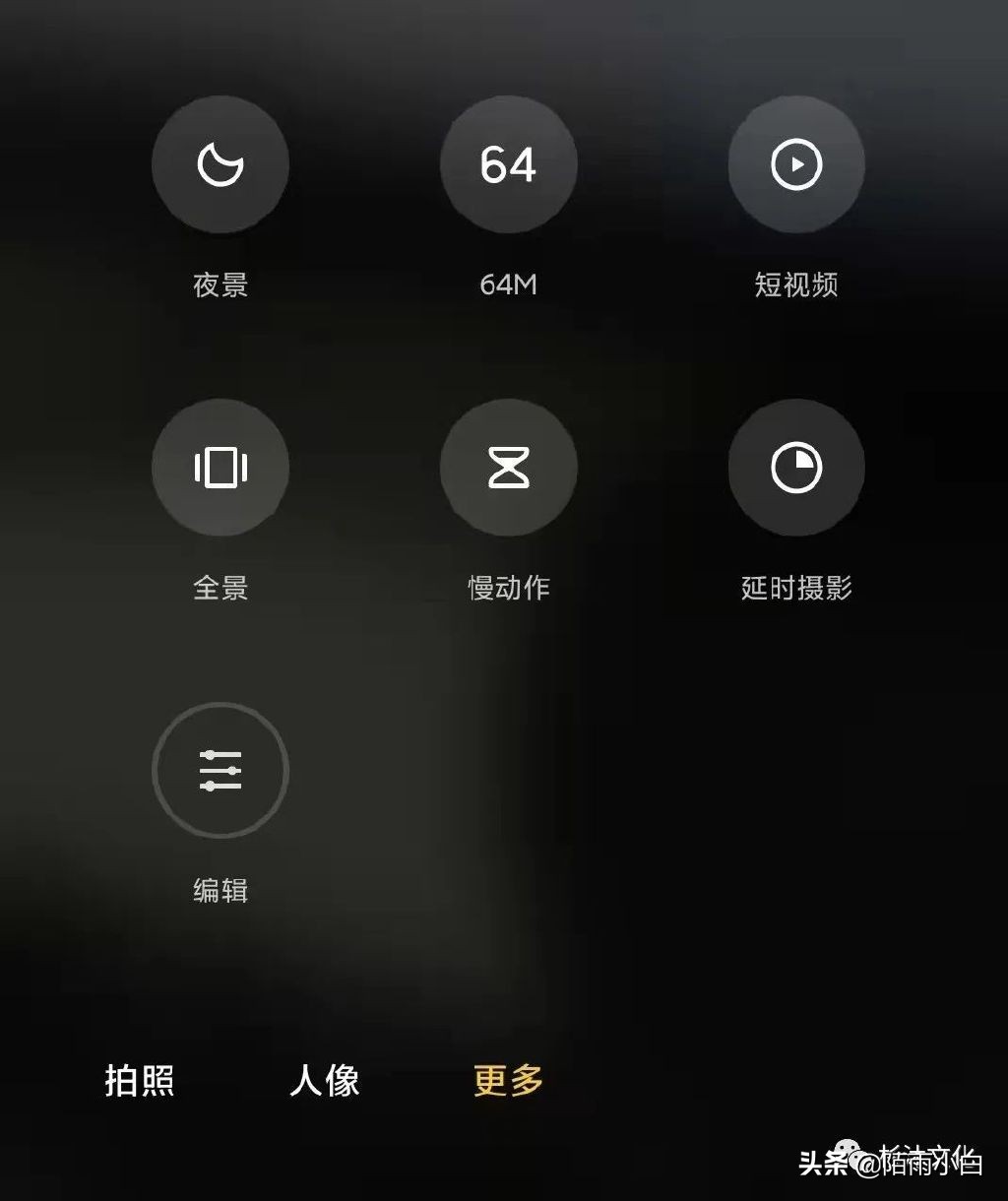Switch to the Portrait (人像) tab

[325, 1080]
